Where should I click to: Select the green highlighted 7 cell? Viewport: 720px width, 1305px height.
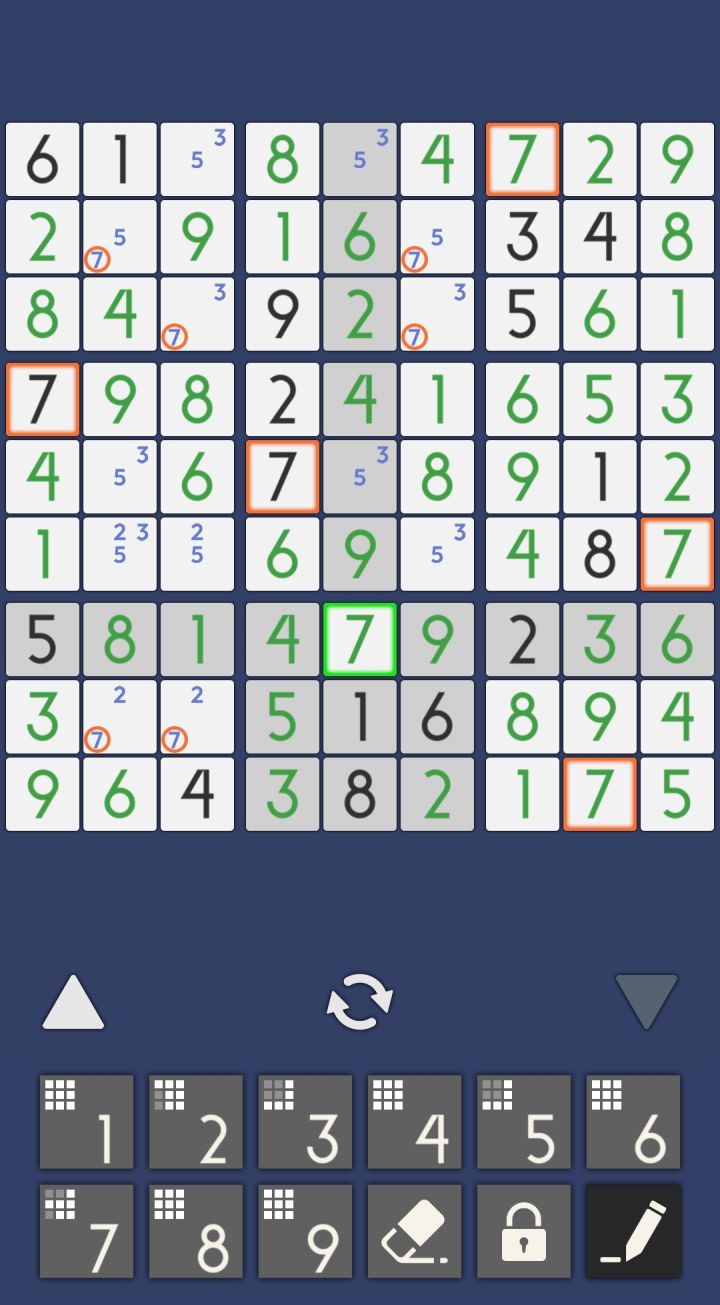(360, 637)
